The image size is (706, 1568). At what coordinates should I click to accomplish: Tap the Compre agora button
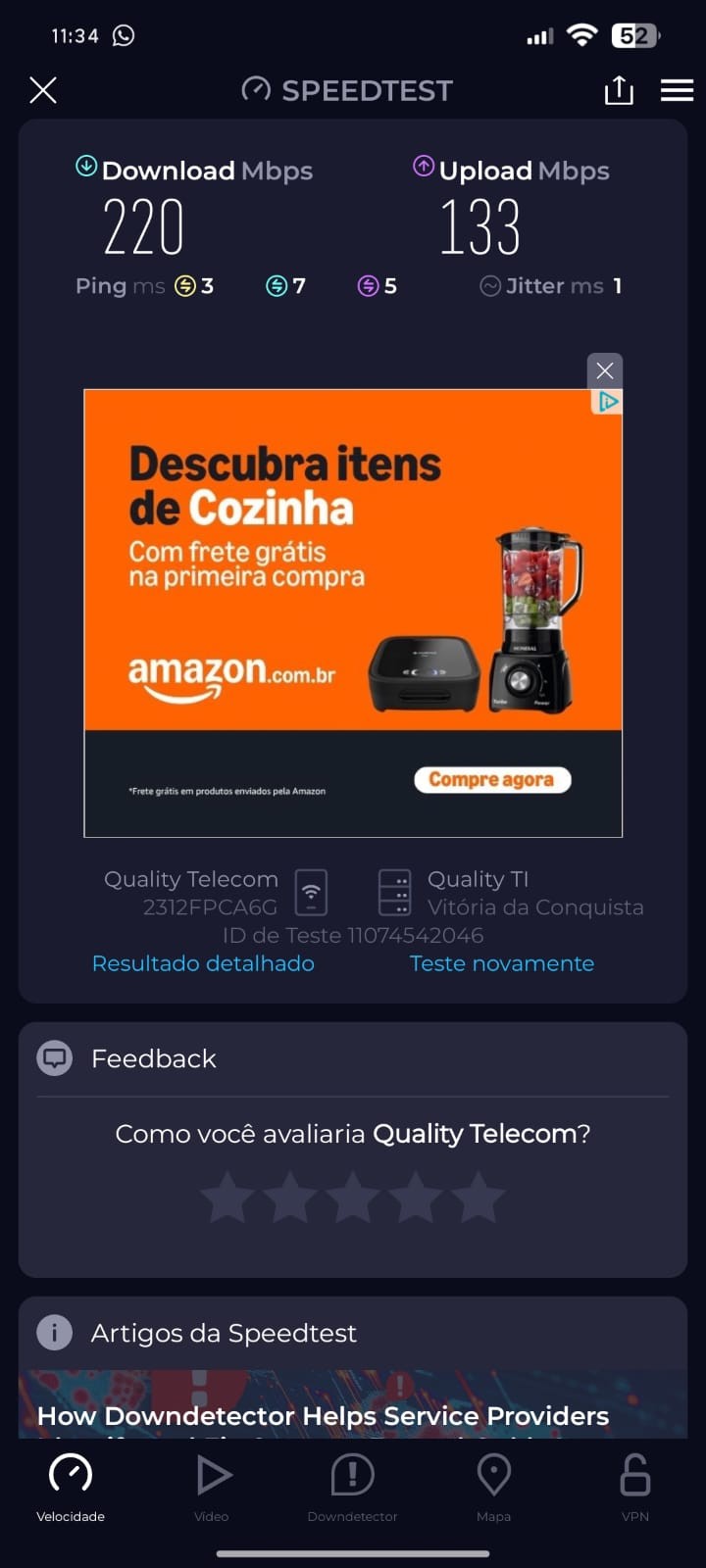pyautogui.click(x=491, y=779)
